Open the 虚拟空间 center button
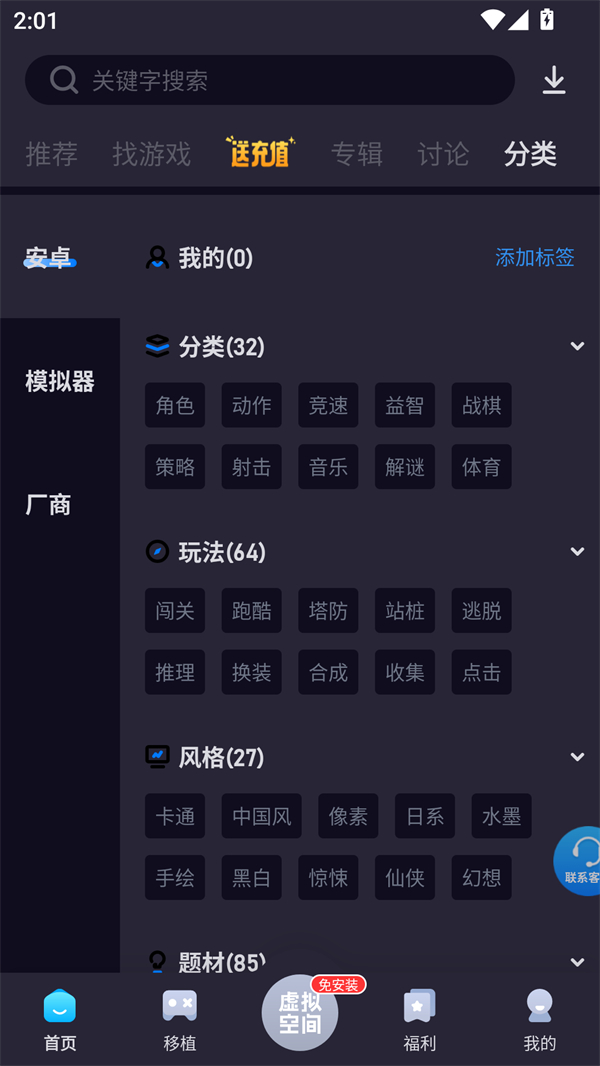 [x=300, y=1012]
